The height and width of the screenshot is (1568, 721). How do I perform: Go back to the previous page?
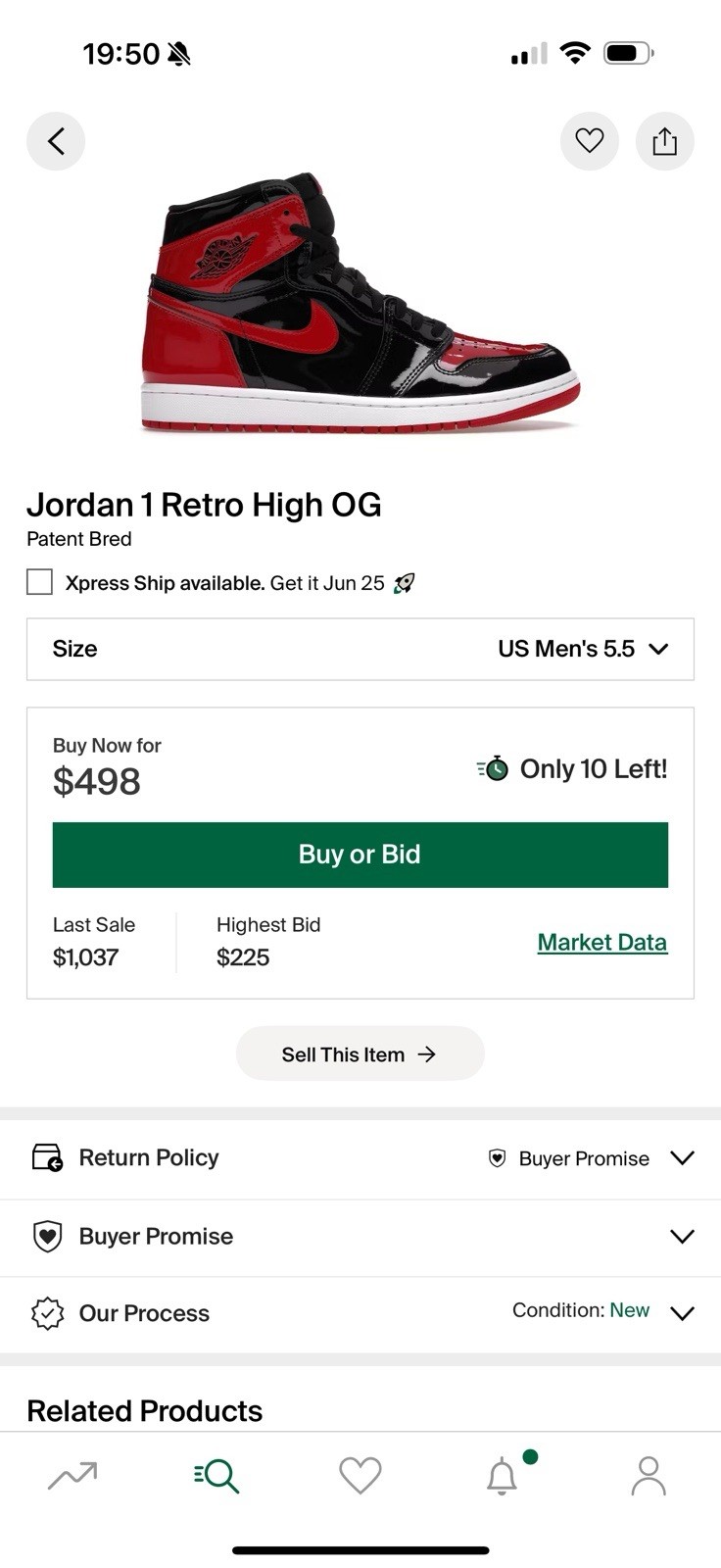pos(56,141)
